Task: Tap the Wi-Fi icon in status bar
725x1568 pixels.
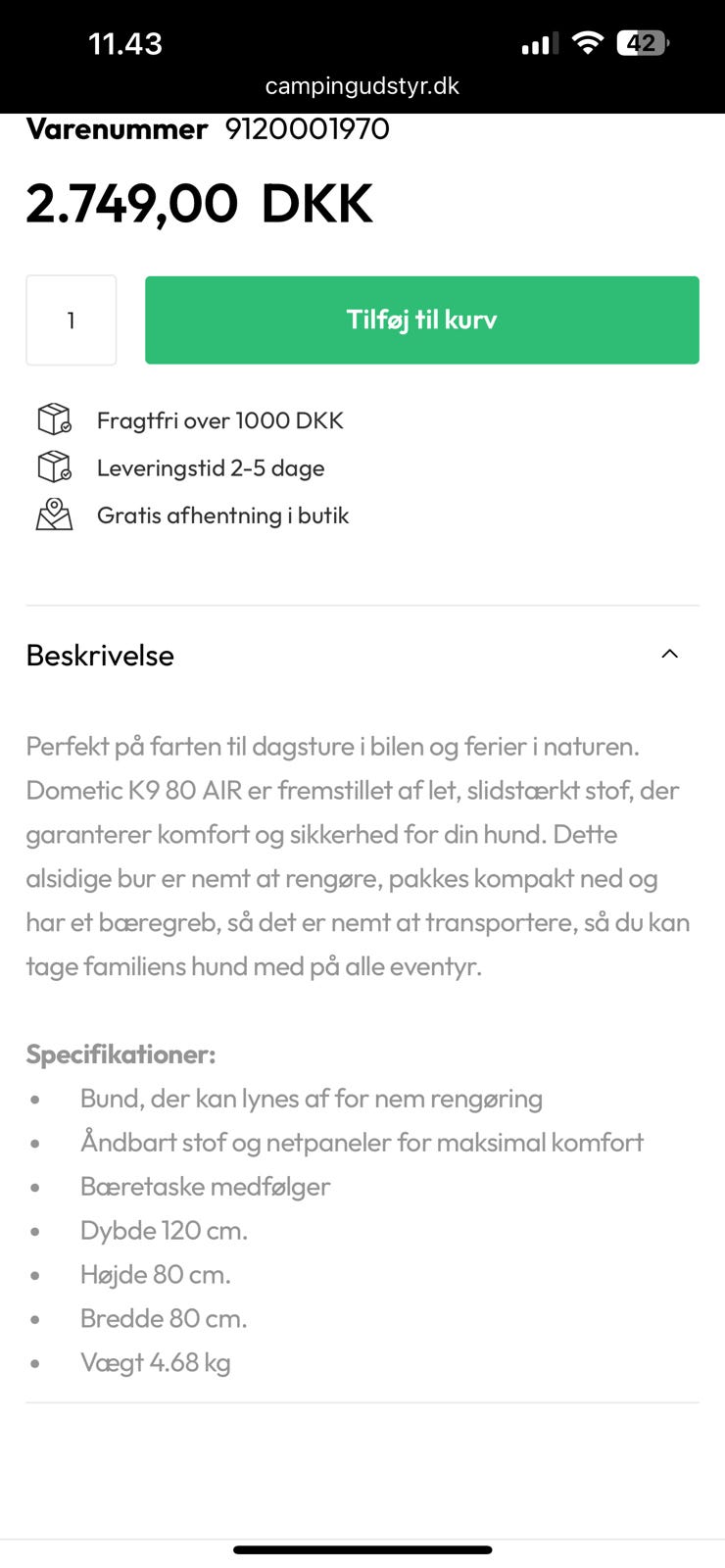Action: (587, 42)
